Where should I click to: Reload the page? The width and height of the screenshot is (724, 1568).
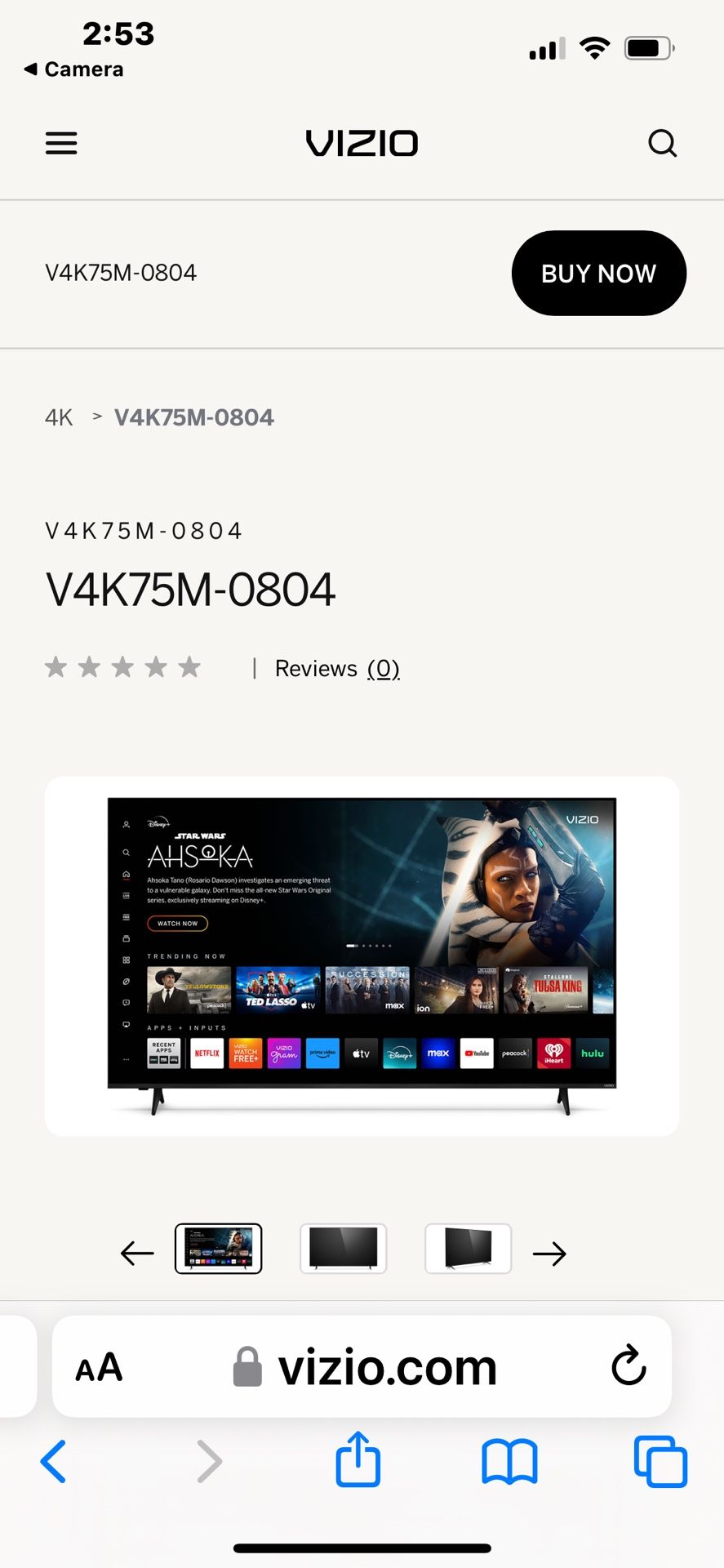pos(629,1365)
